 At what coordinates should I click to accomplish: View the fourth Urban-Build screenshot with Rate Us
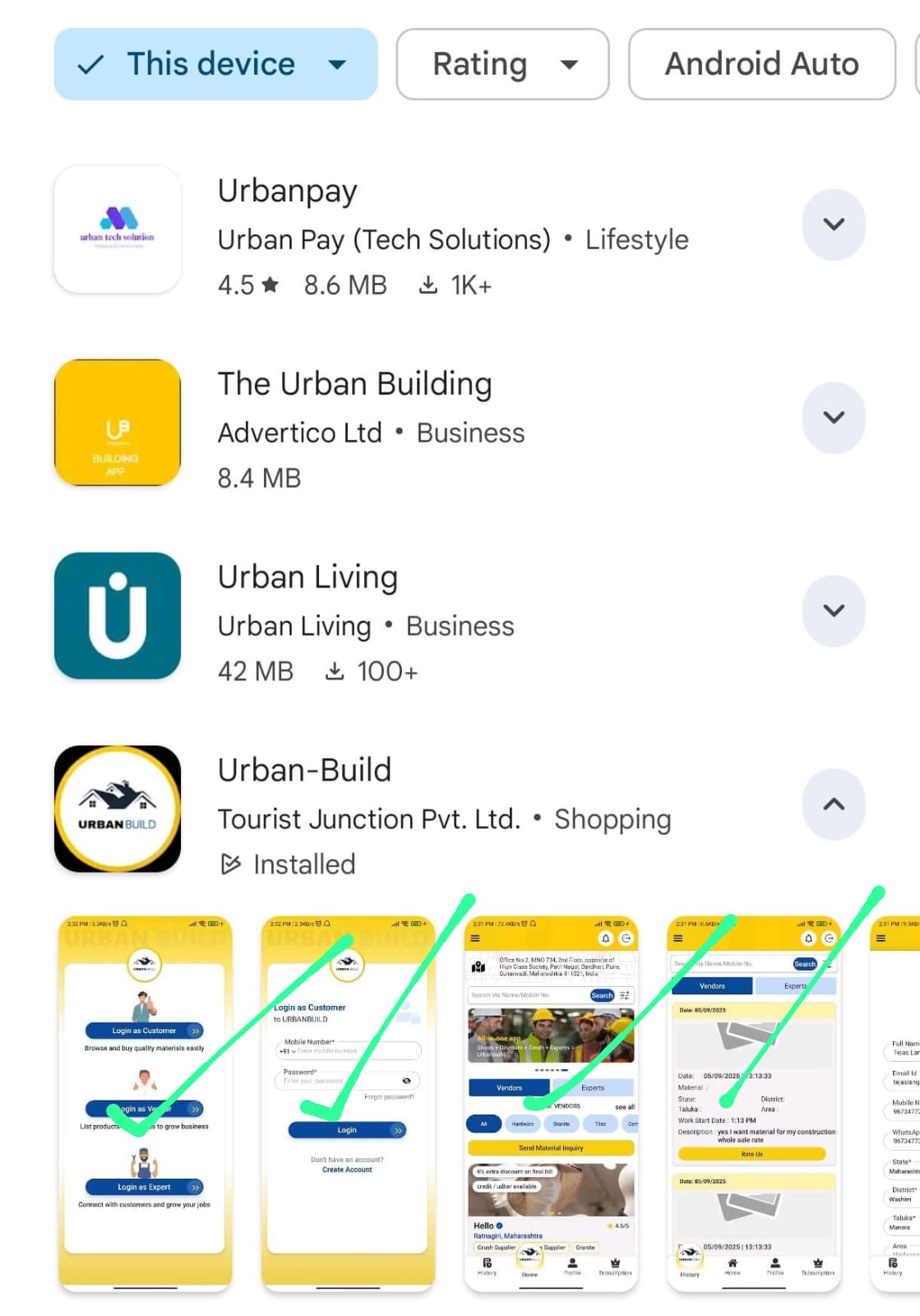(x=754, y=1102)
